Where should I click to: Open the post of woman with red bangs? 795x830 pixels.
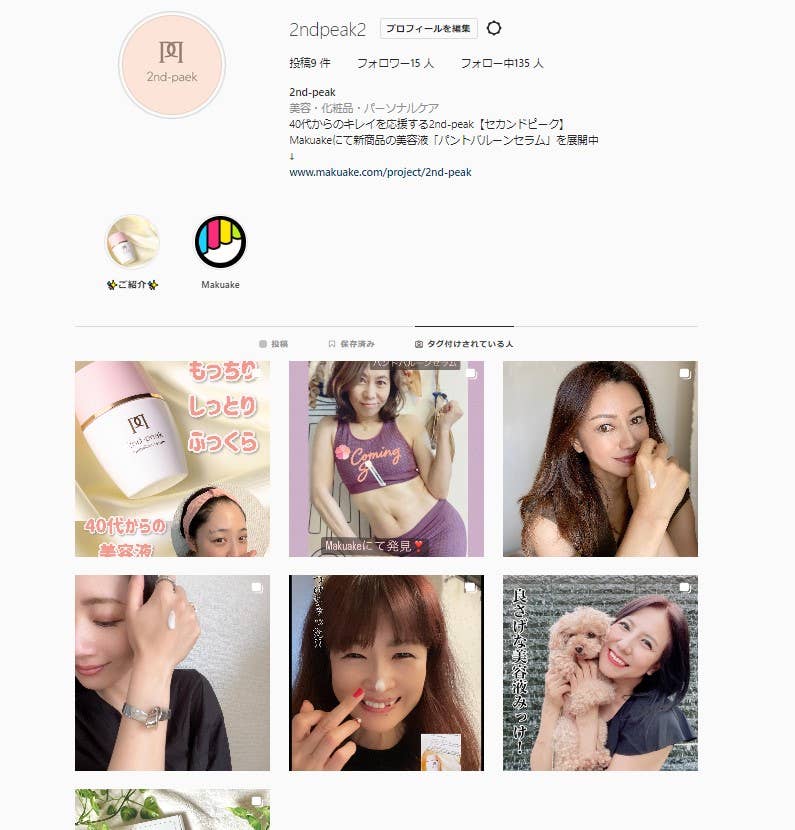[386, 673]
